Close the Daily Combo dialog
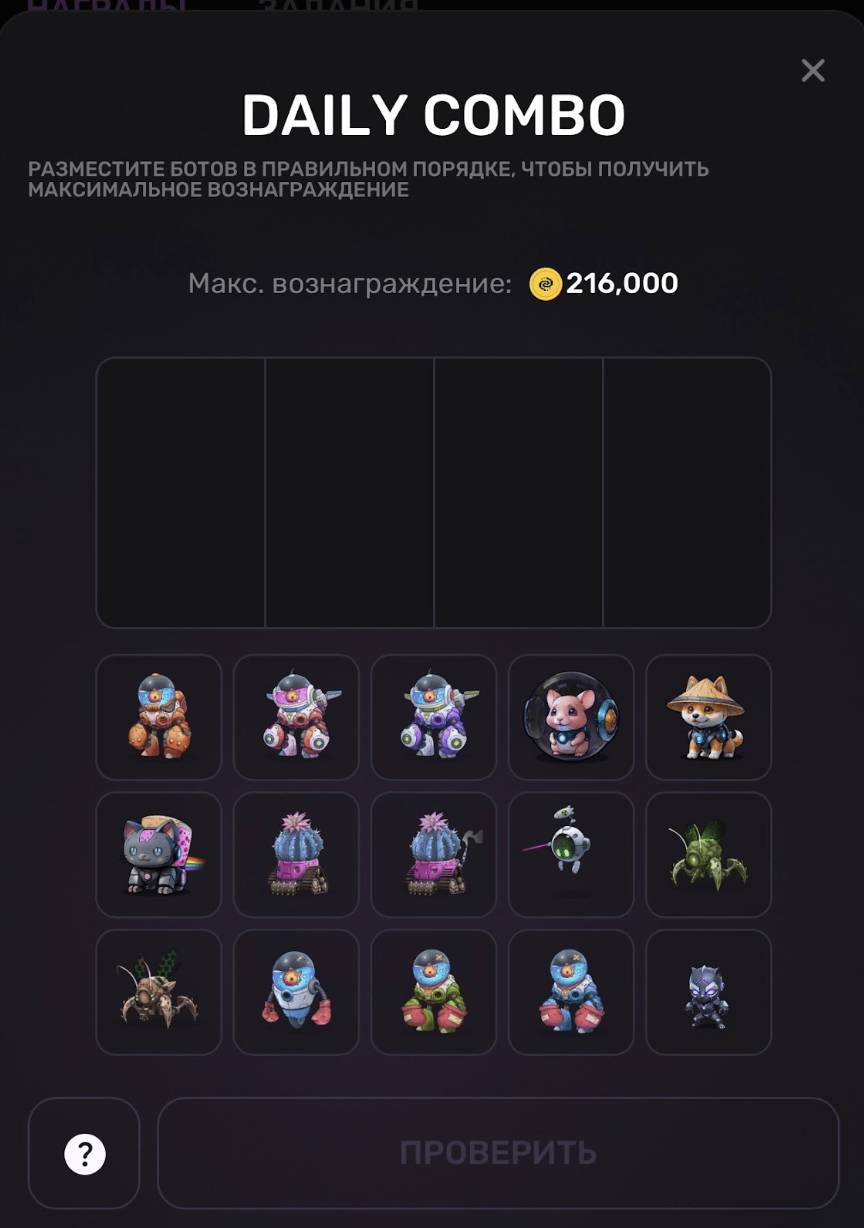The width and height of the screenshot is (864, 1228). click(813, 71)
